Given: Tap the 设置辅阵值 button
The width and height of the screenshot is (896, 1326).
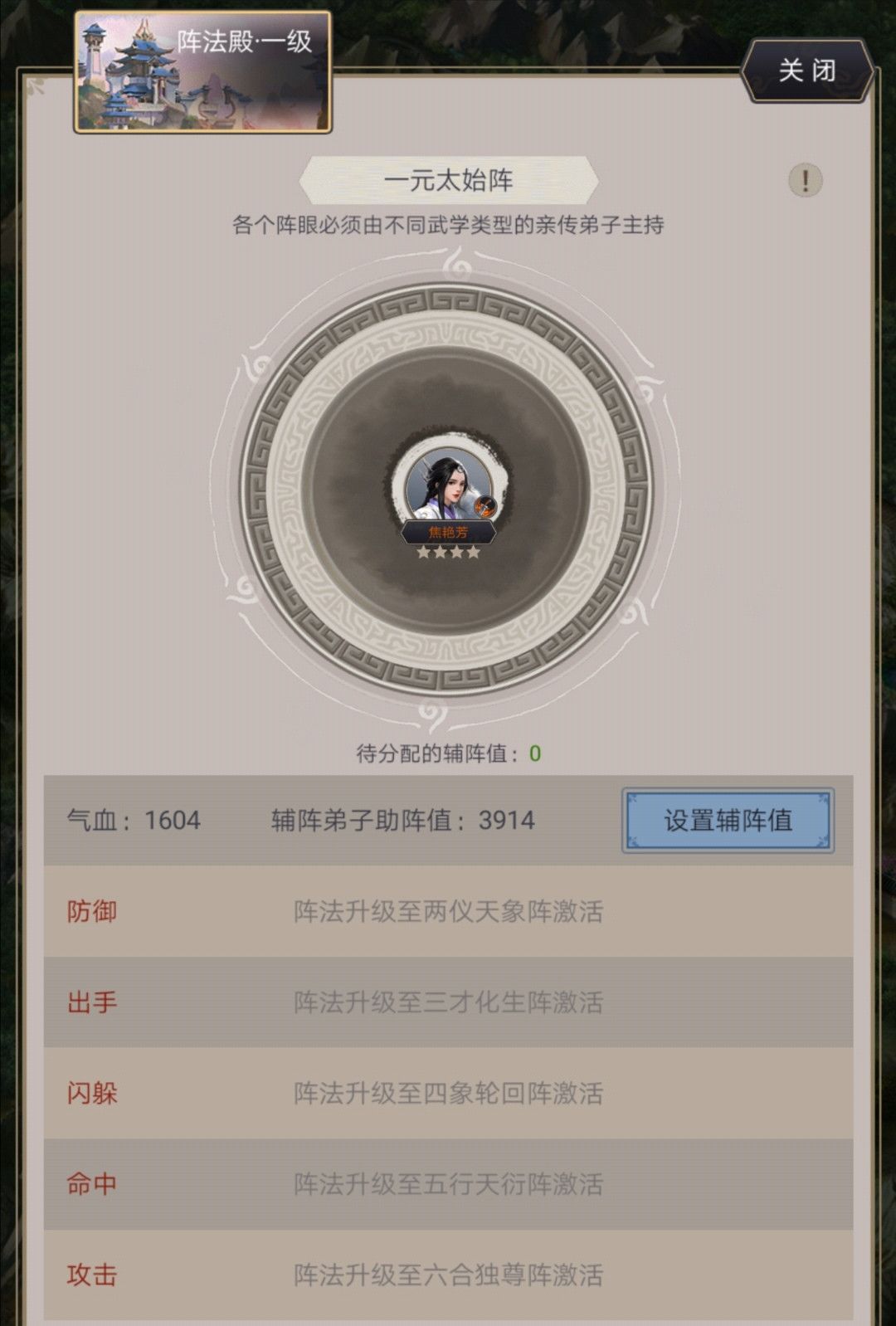Looking at the screenshot, I should click(x=728, y=820).
